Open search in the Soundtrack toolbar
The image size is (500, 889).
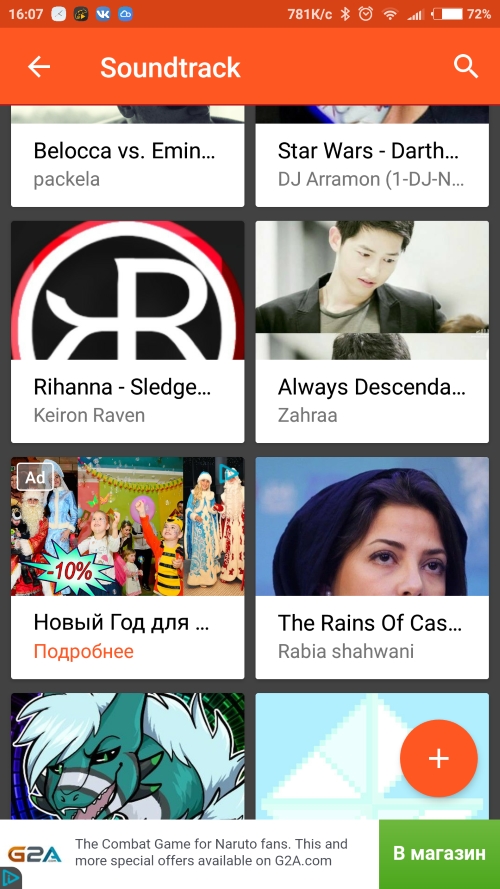pos(466,67)
